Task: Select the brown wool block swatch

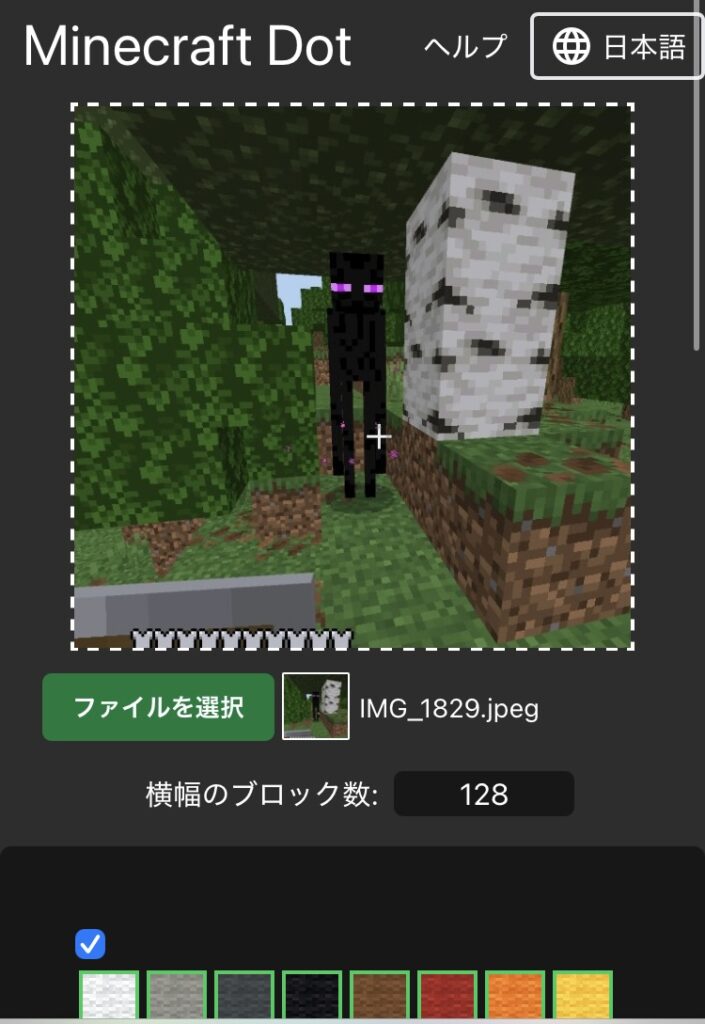Action: (x=380, y=996)
